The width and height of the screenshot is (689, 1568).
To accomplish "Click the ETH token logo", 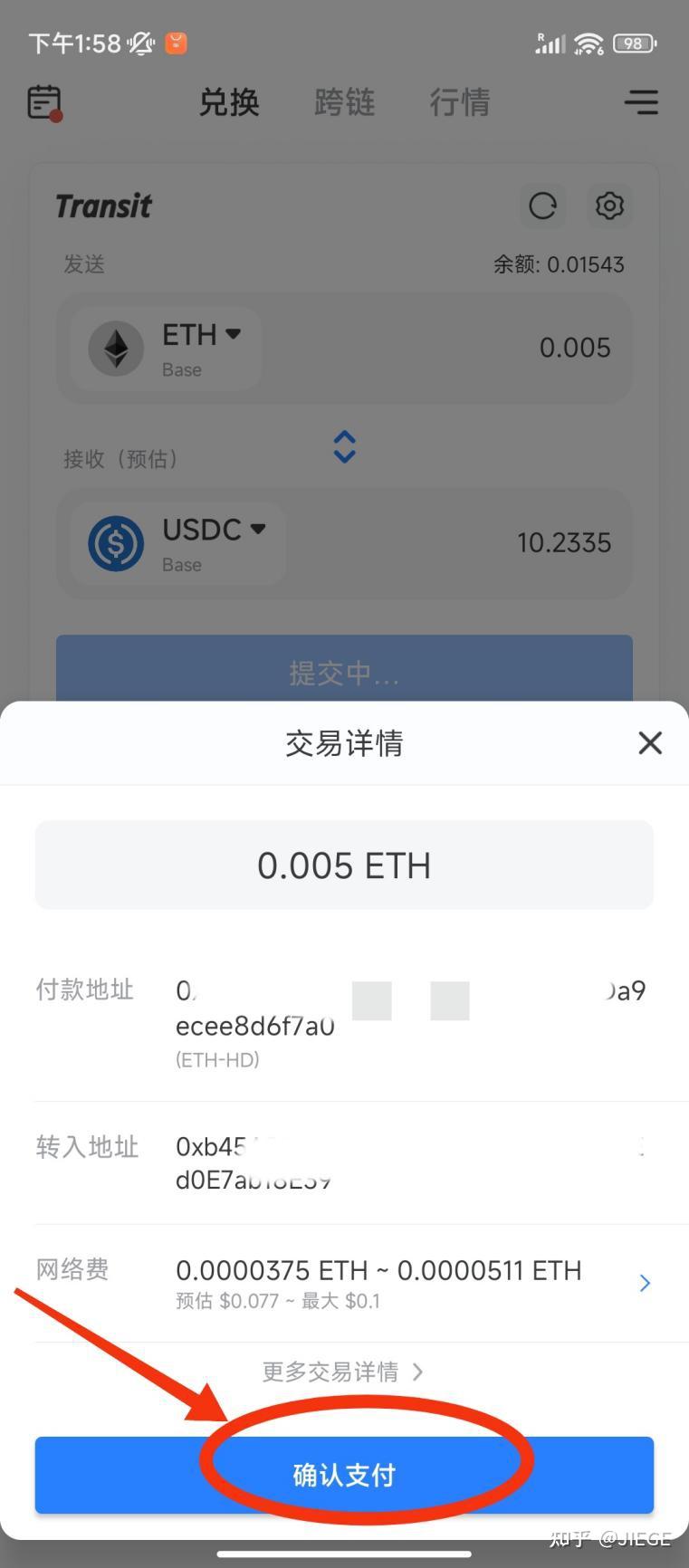I will (114, 349).
